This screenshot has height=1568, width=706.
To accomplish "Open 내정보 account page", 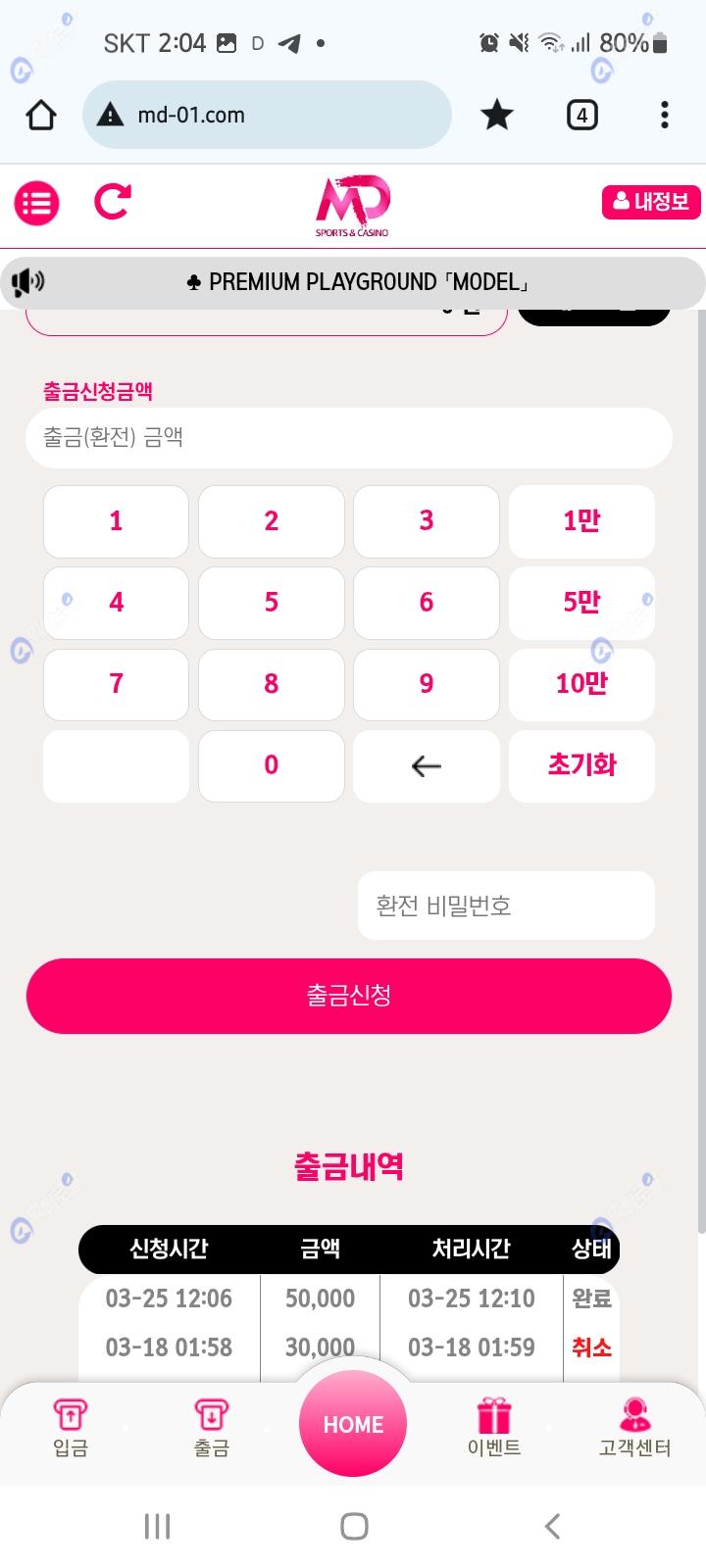I will point(651,202).
